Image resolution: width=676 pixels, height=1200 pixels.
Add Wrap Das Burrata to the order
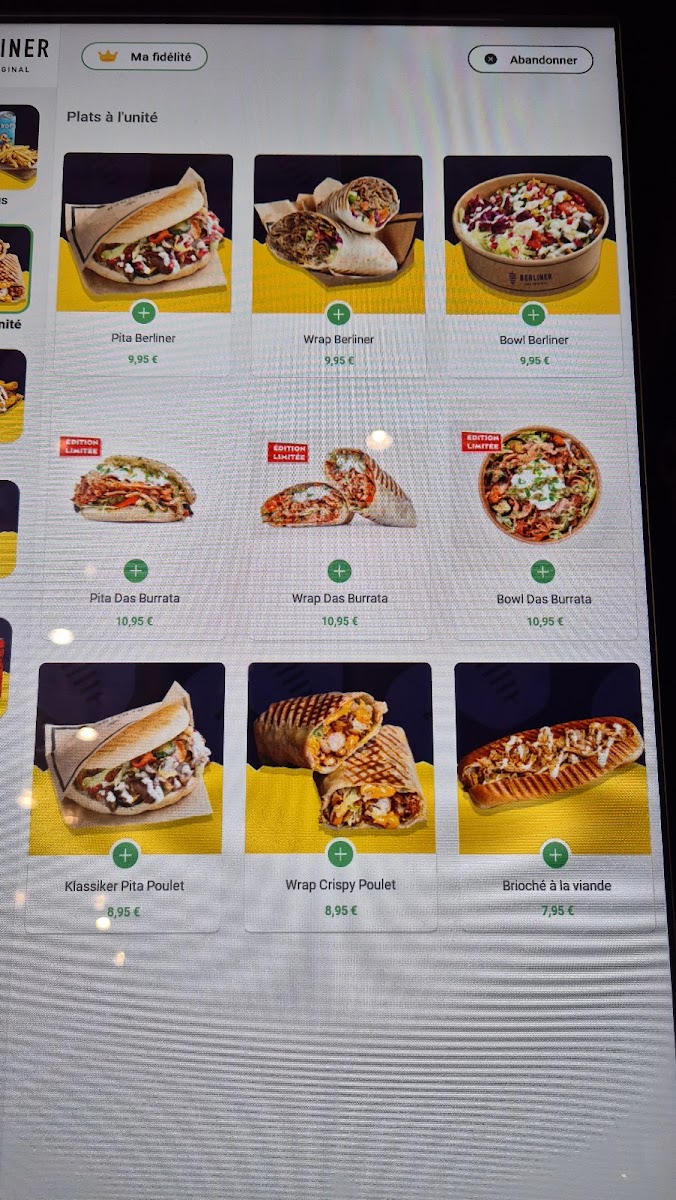pyautogui.click(x=339, y=571)
